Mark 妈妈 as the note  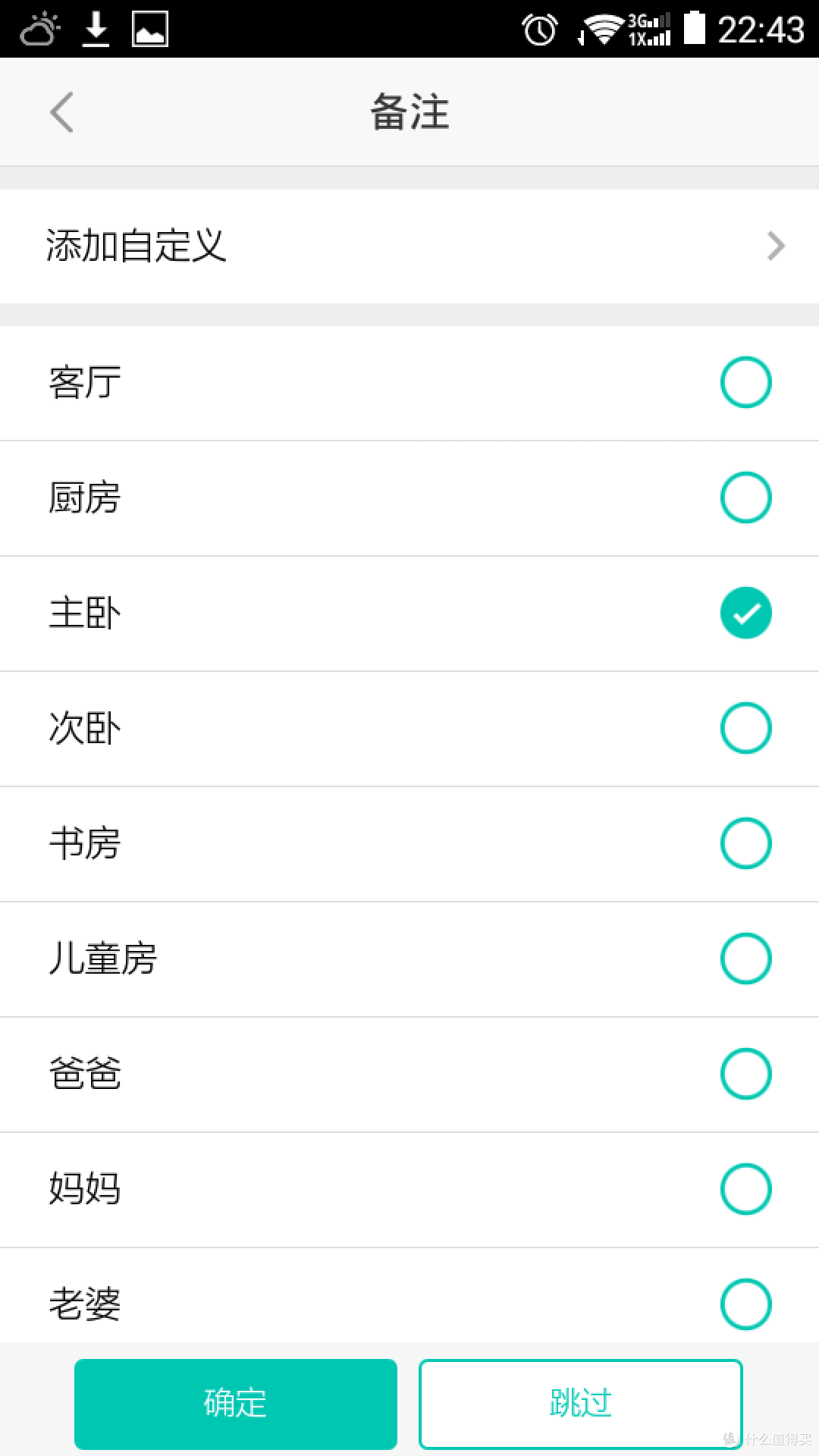pyautogui.click(x=409, y=1190)
